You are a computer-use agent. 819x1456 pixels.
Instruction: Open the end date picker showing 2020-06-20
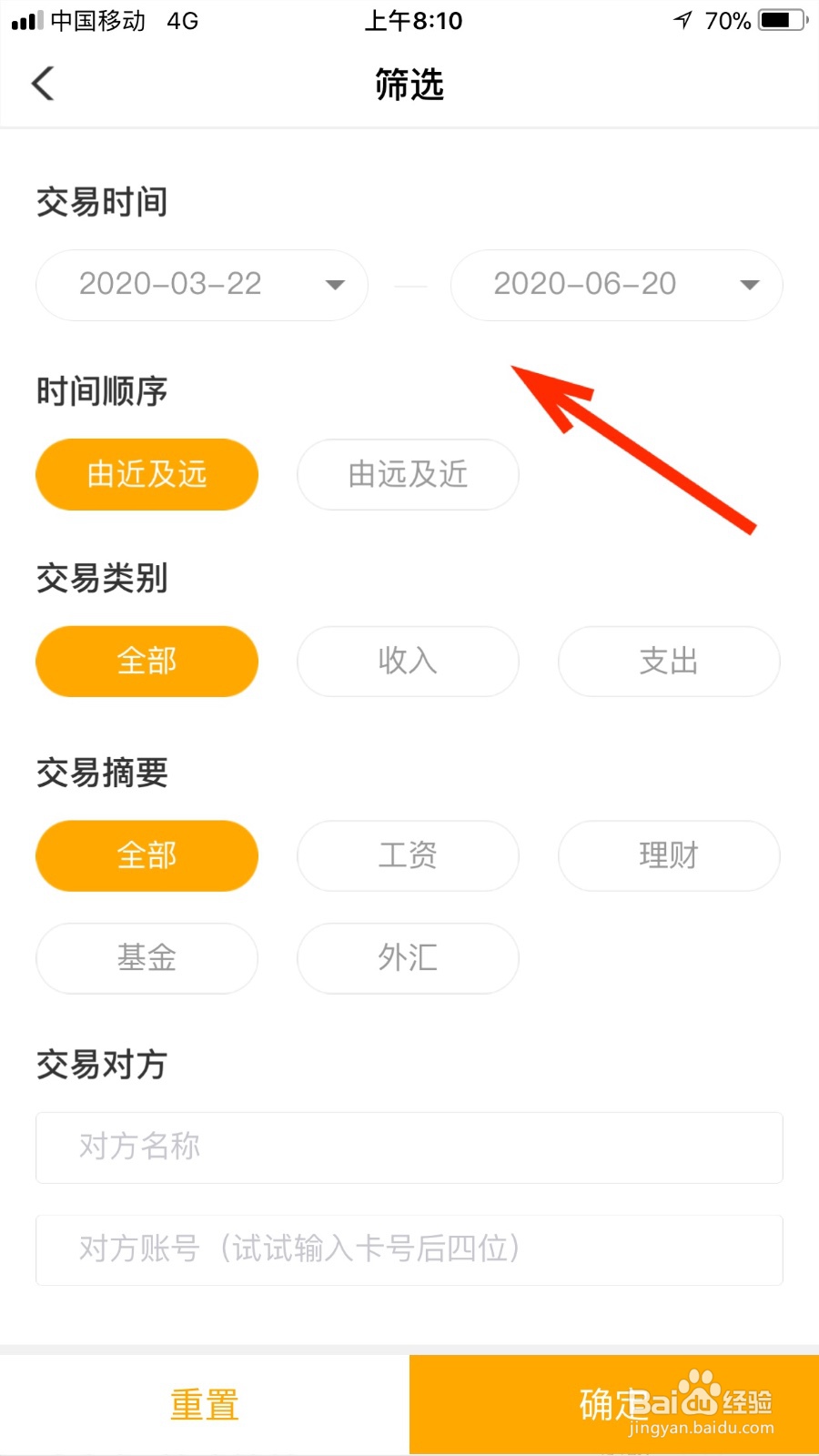pyautogui.click(x=585, y=285)
